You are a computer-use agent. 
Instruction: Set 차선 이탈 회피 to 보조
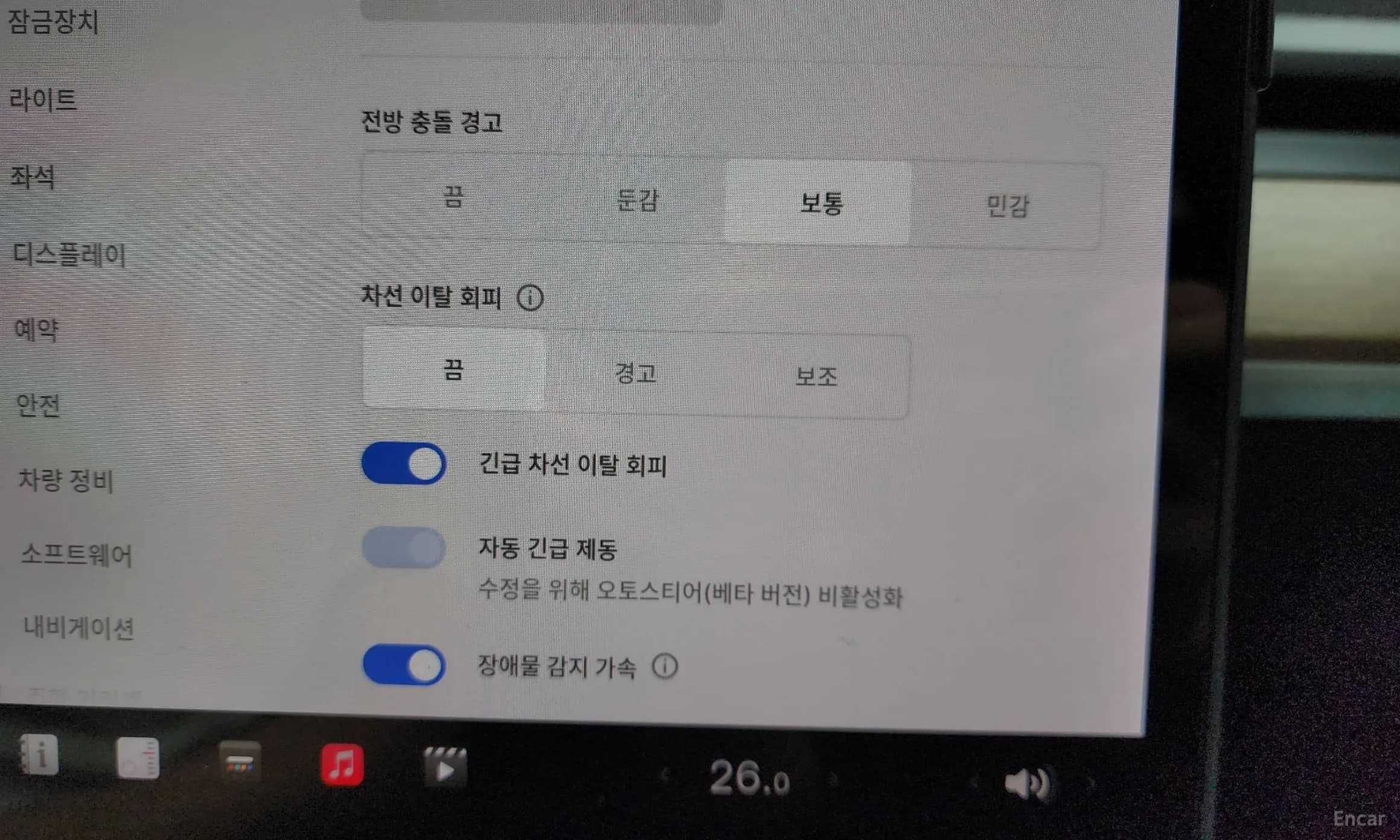tap(816, 377)
